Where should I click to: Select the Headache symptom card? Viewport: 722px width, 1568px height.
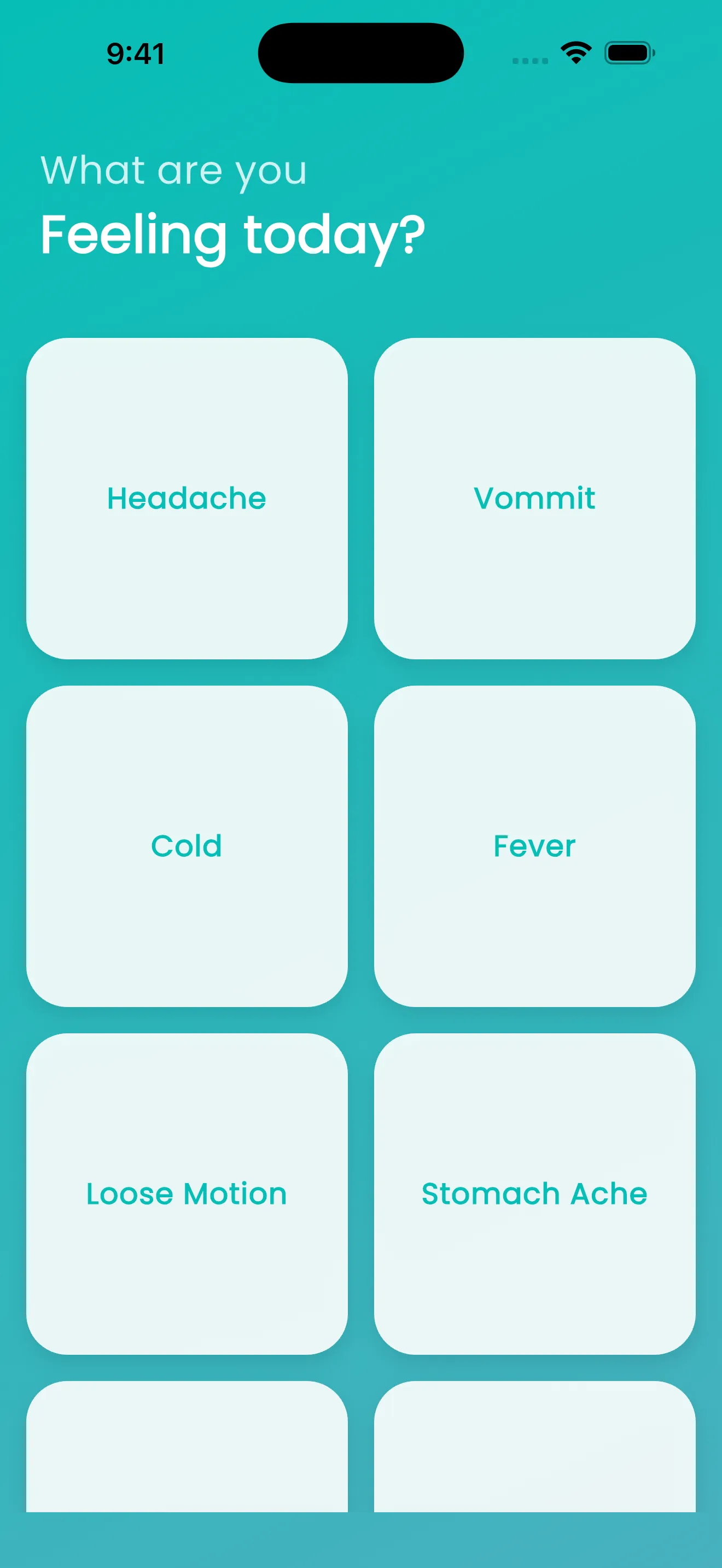coord(187,498)
